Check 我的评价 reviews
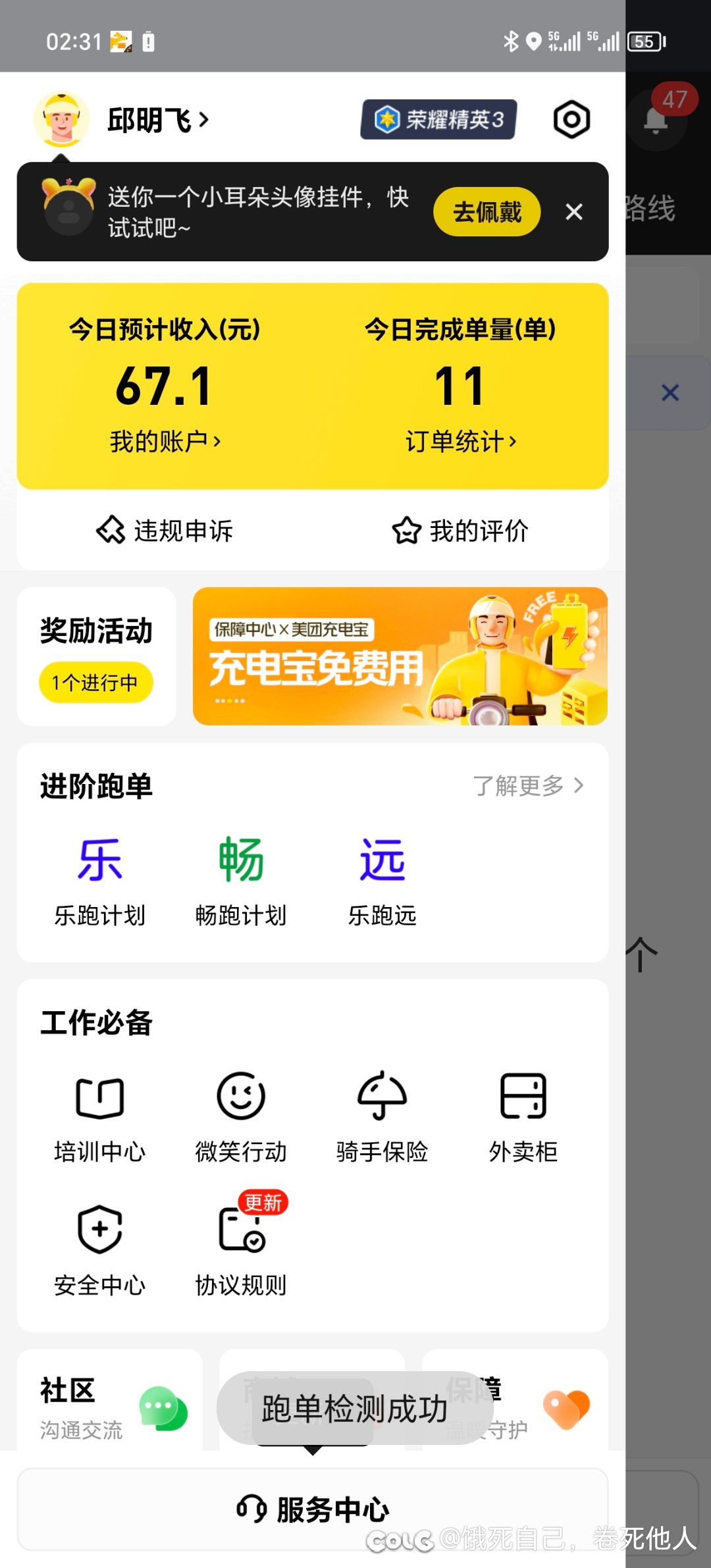 (460, 531)
